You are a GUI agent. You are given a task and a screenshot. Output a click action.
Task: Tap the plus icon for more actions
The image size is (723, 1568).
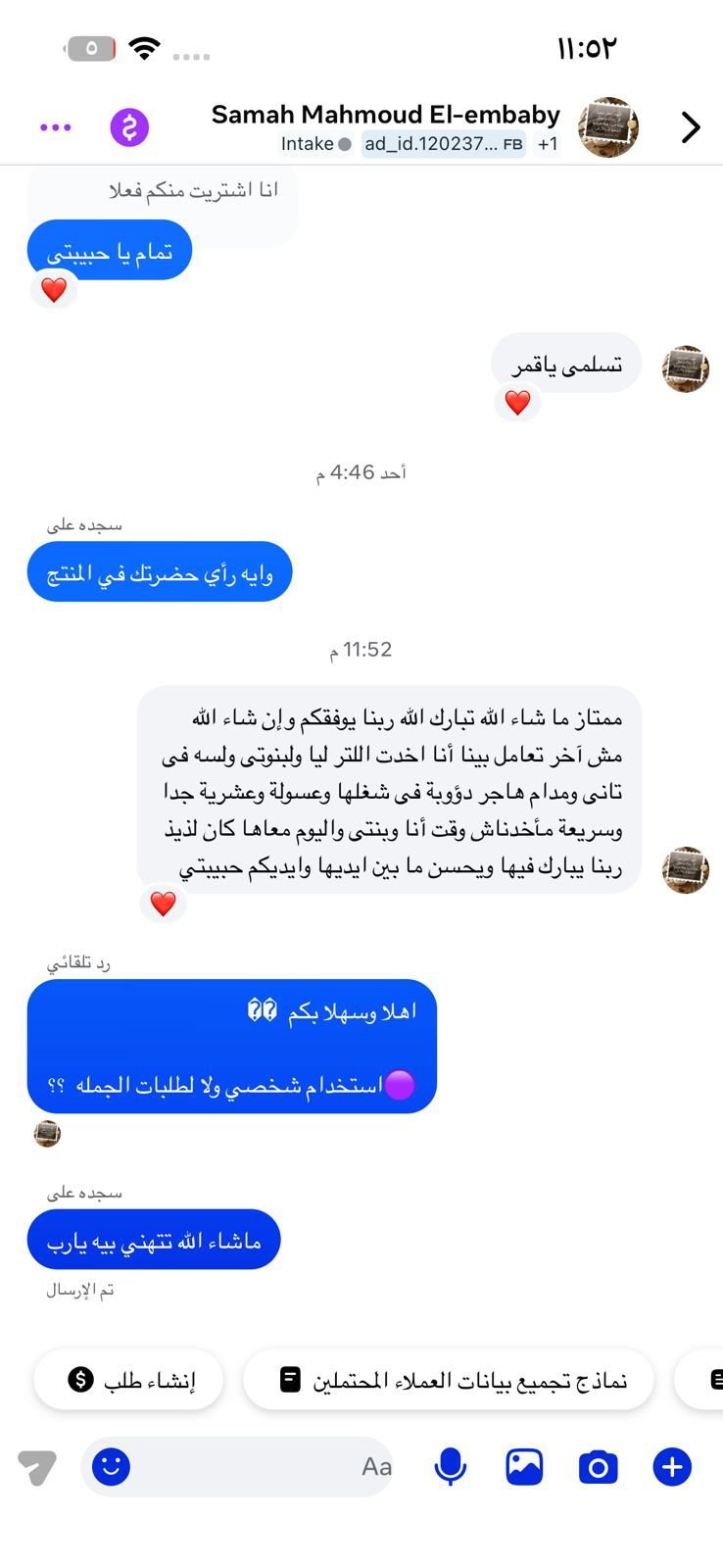(x=671, y=1467)
